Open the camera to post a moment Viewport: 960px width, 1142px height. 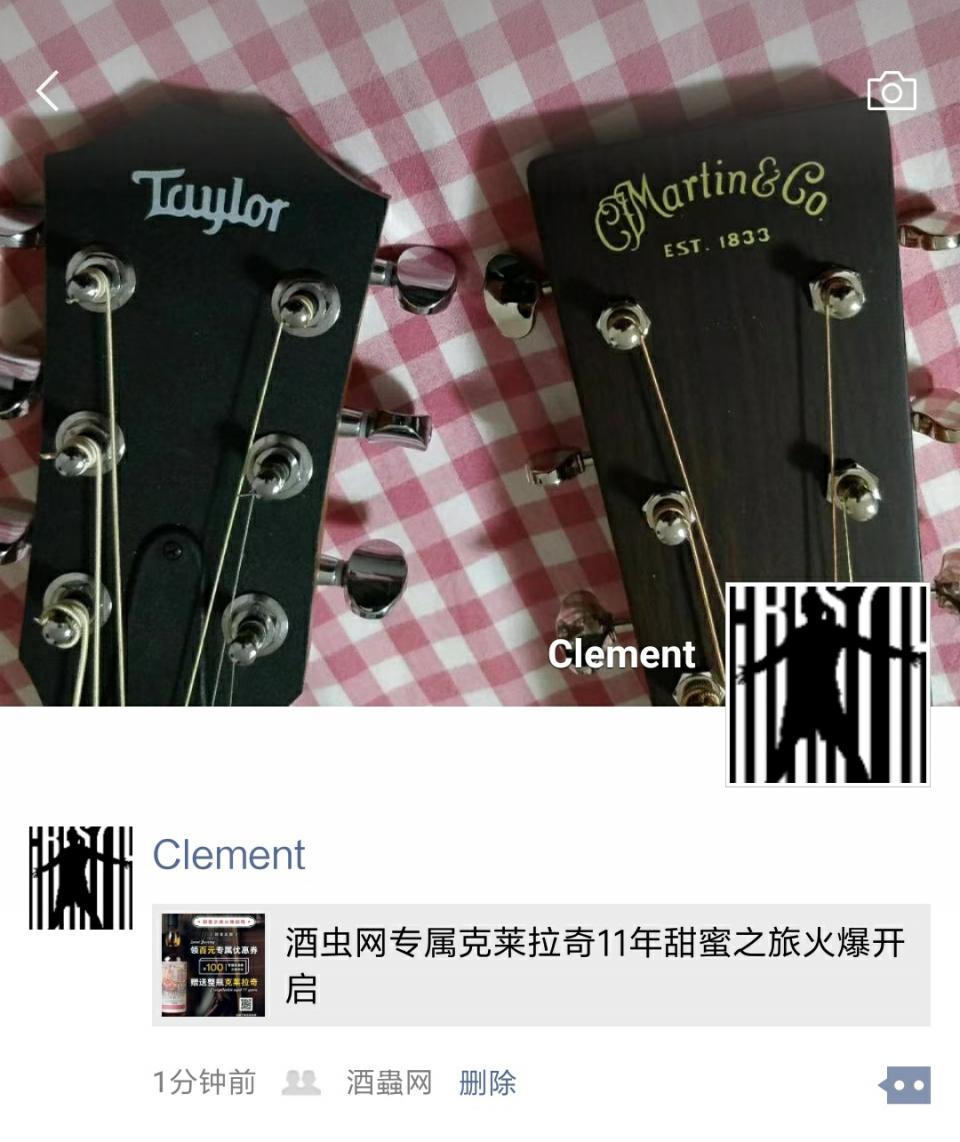point(891,92)
